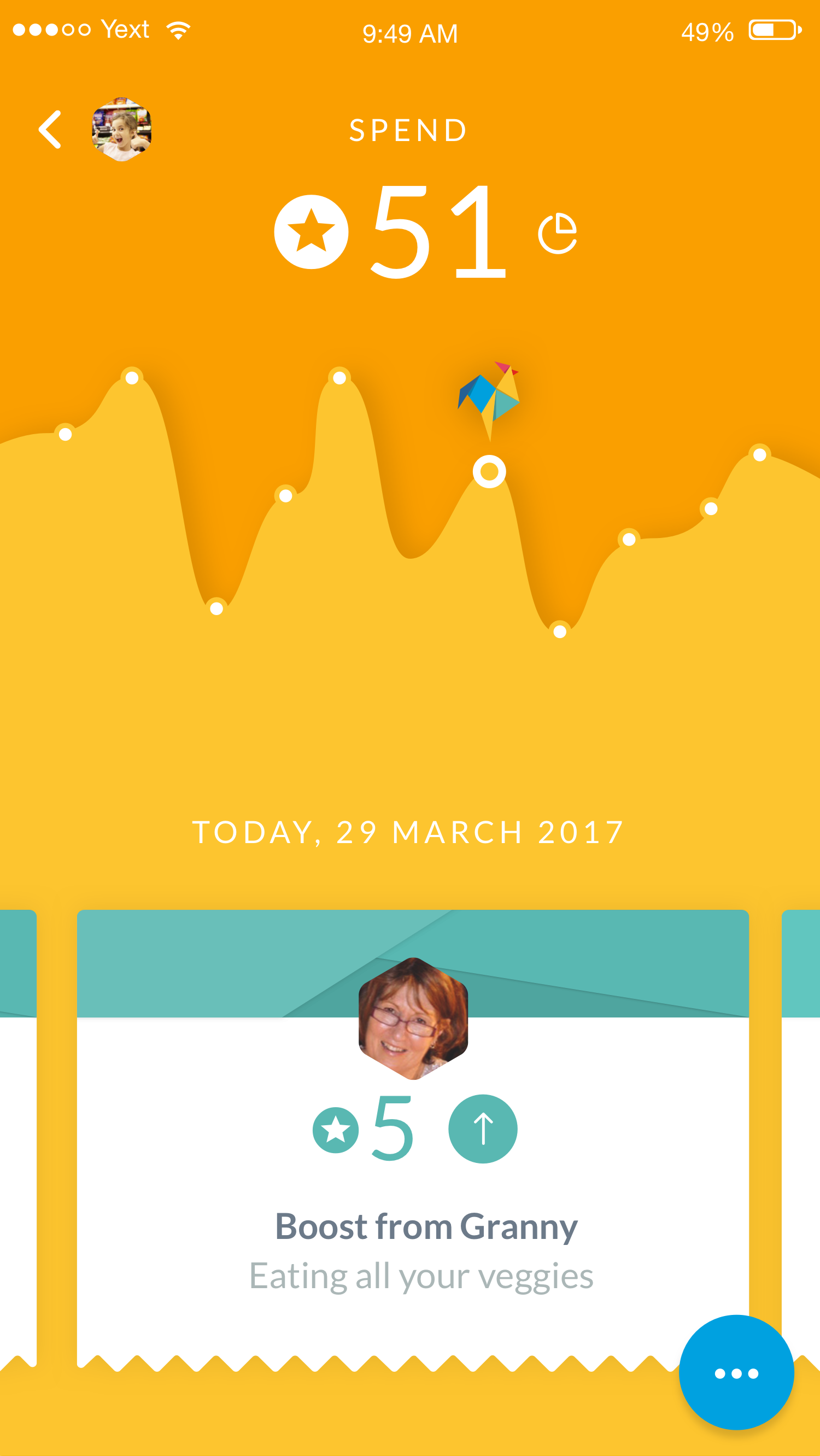Select the highlighted ring point on the graph

489,471
